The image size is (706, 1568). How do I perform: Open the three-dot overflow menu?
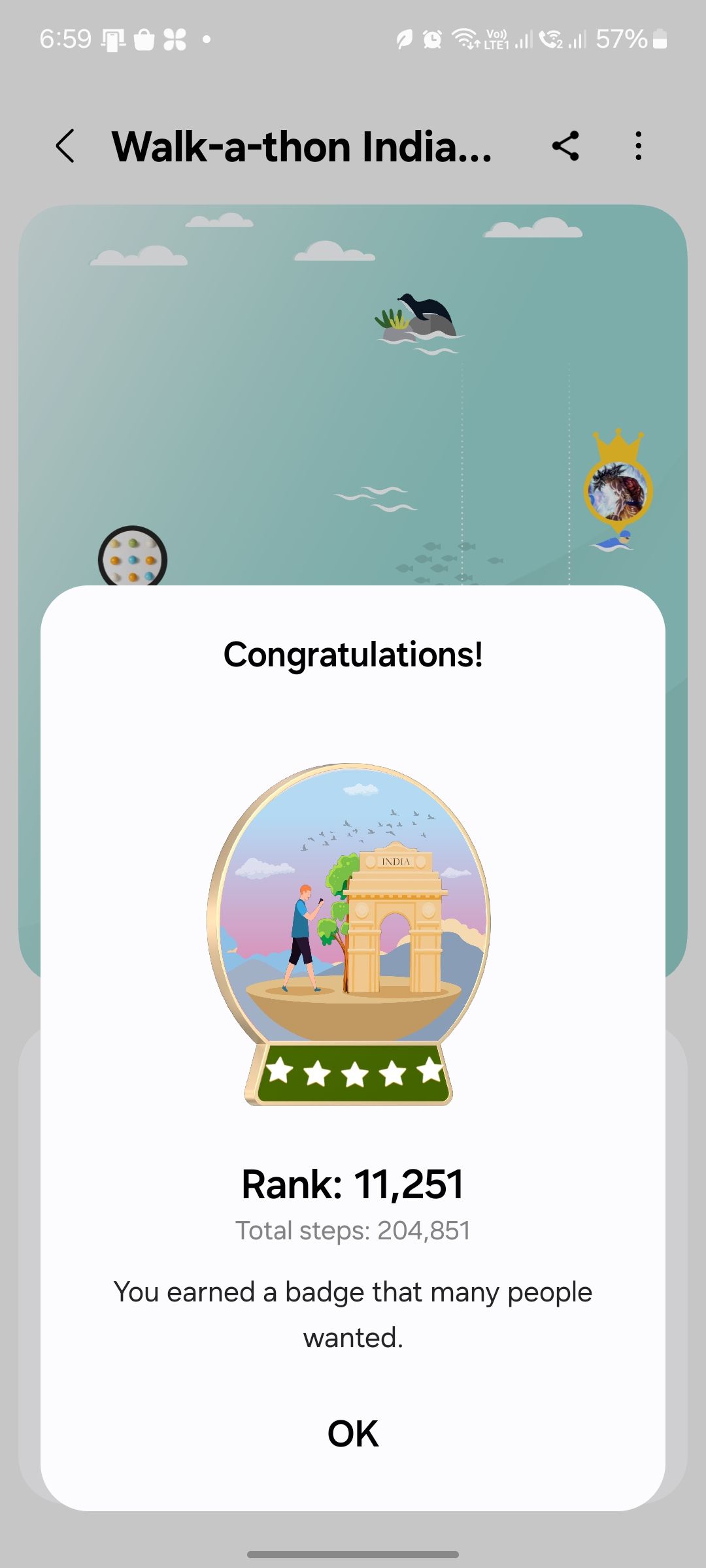tap(637, 146)
